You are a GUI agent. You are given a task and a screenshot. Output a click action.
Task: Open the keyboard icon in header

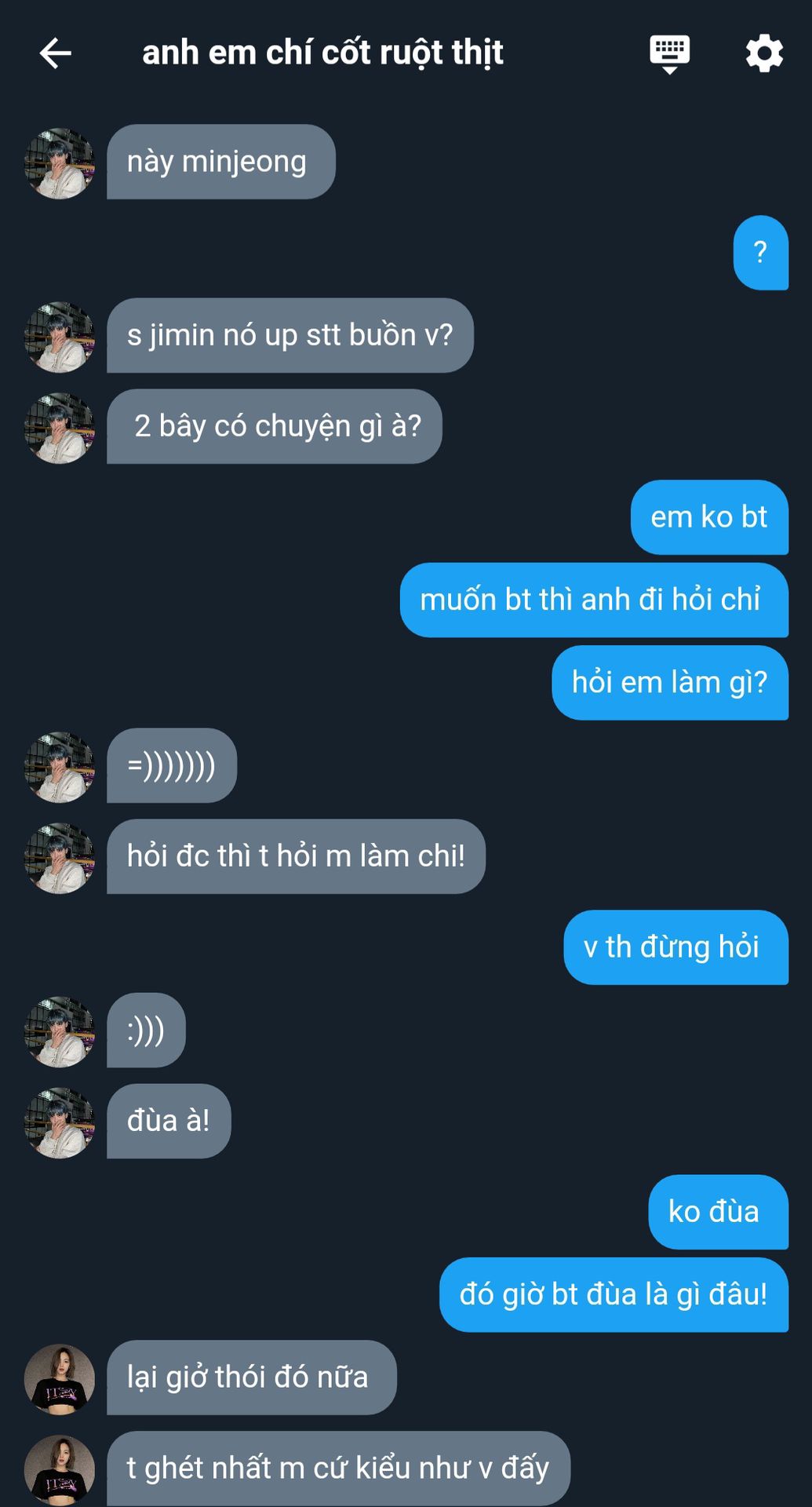[x=669, y=54]
